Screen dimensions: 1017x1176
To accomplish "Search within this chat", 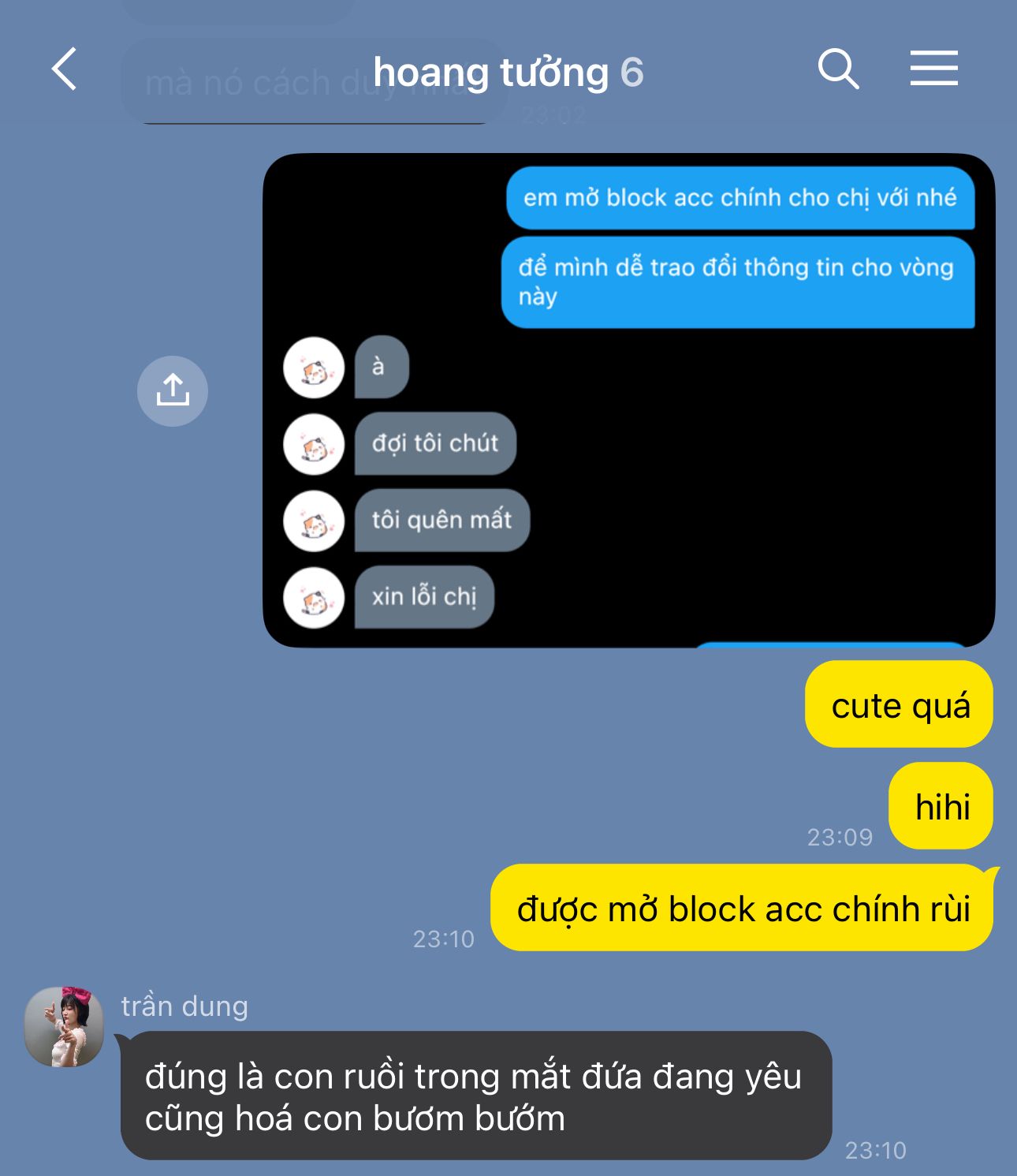I will click(x=837, y=69).
